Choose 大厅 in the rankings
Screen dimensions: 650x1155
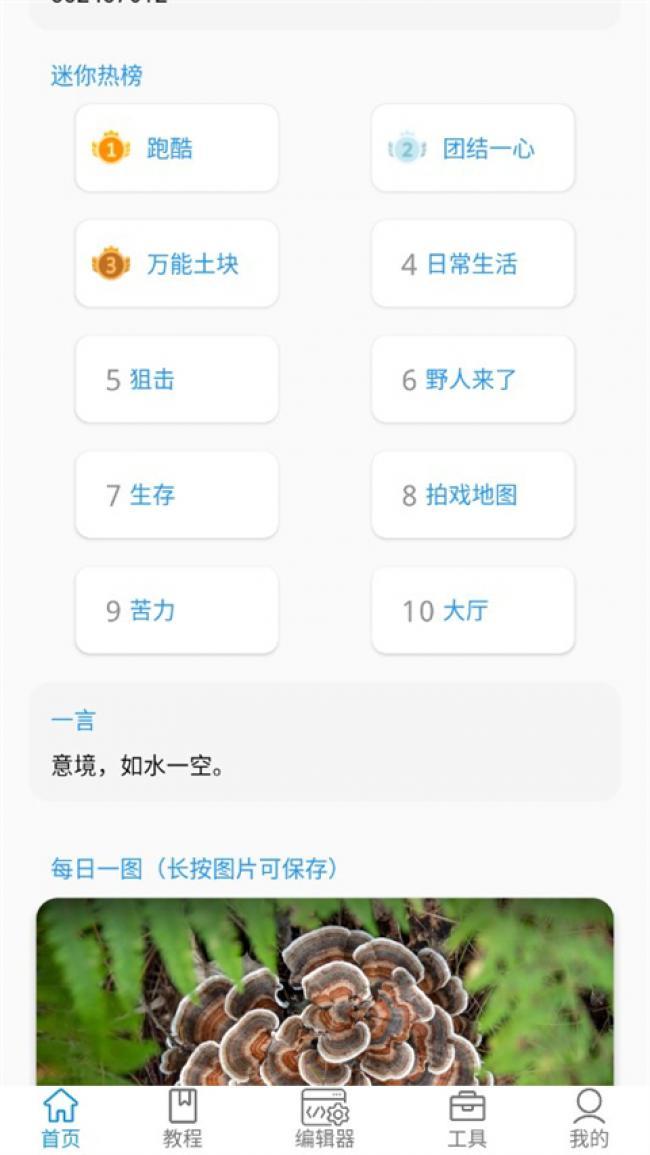point(473,611)
